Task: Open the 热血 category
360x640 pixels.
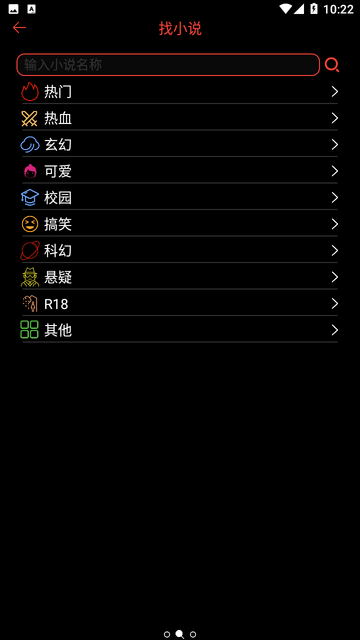Action: [x=180, y=118]
